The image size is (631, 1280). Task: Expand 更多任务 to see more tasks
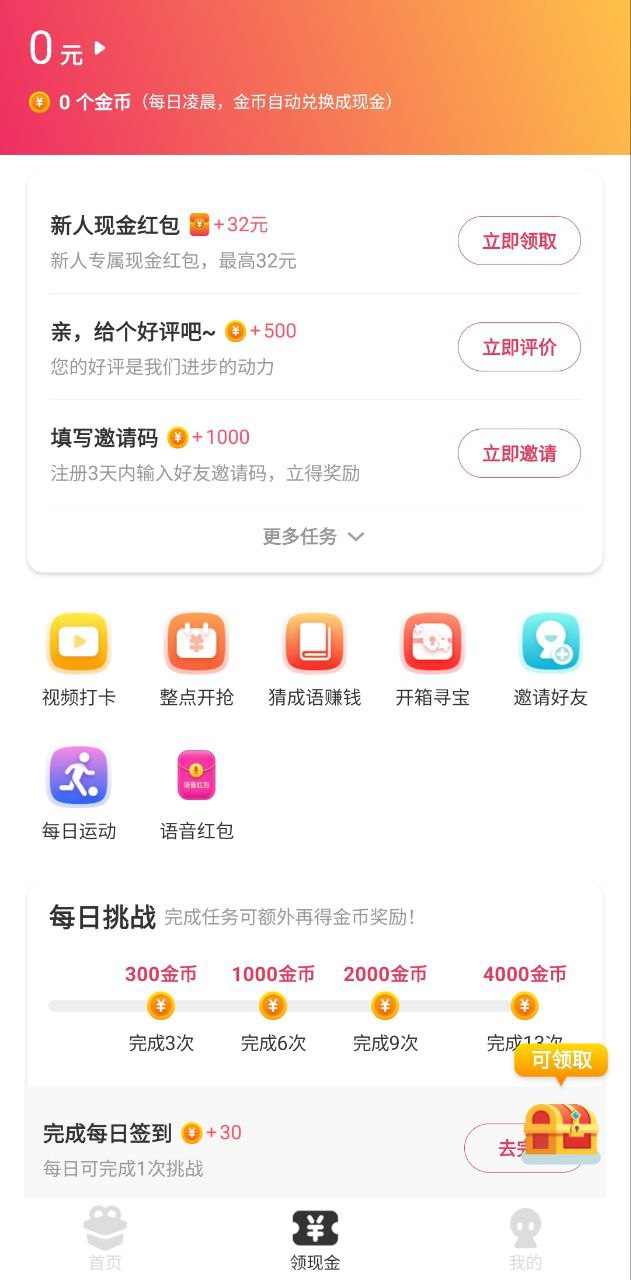(314, 536)
